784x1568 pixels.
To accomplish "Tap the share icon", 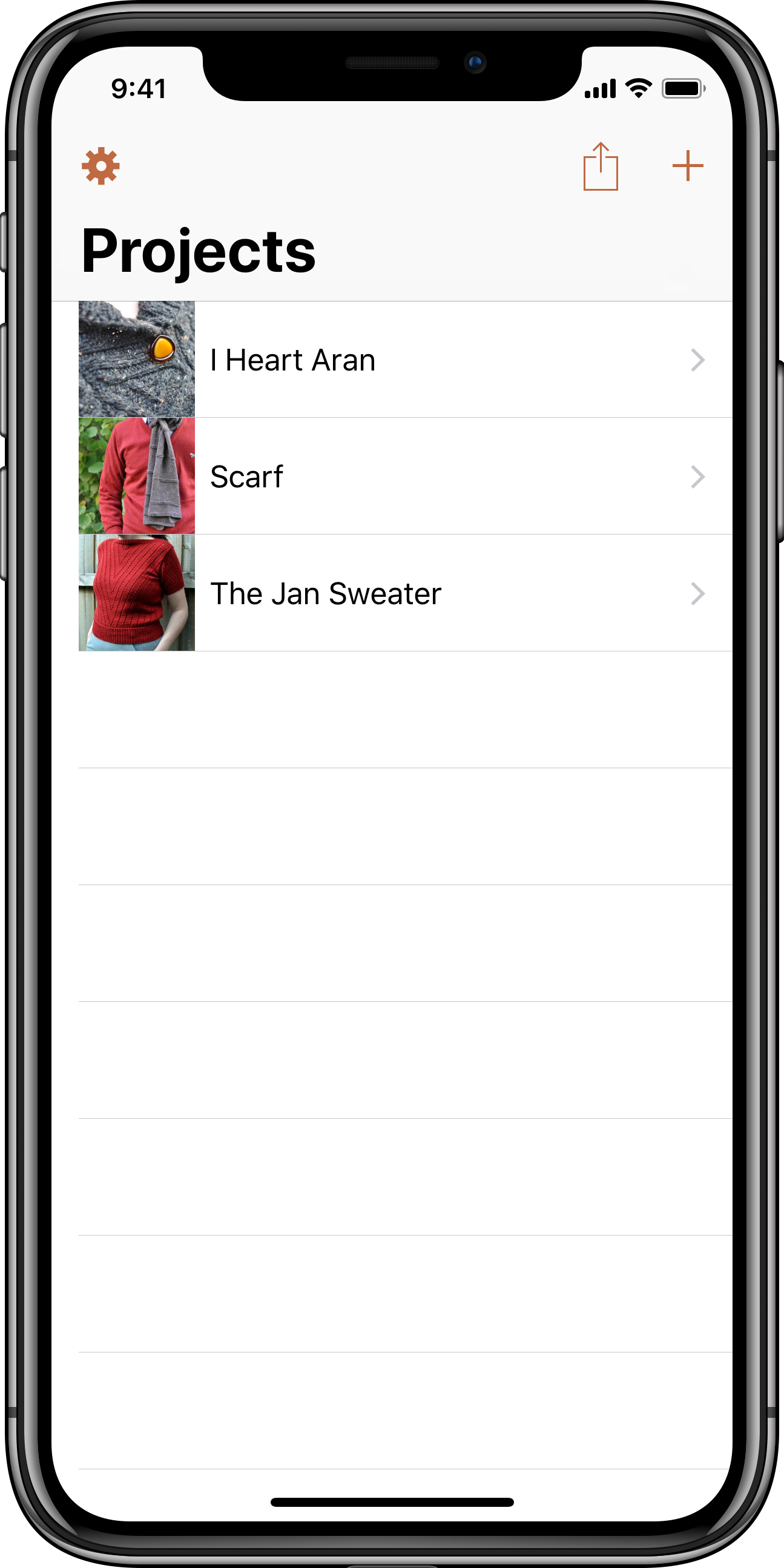I will coord(600,166).
